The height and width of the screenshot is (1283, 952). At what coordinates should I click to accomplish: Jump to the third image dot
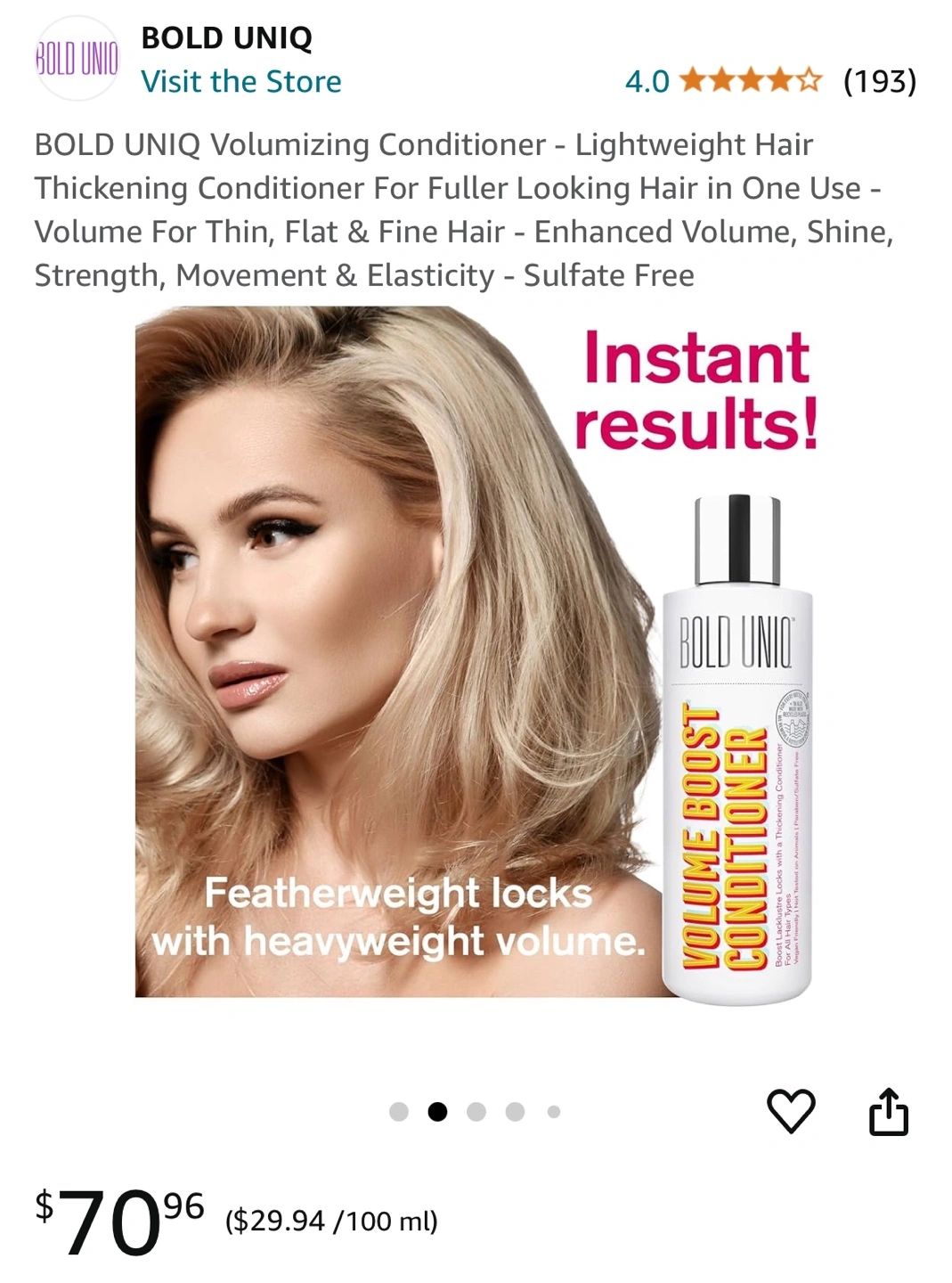476,1111
